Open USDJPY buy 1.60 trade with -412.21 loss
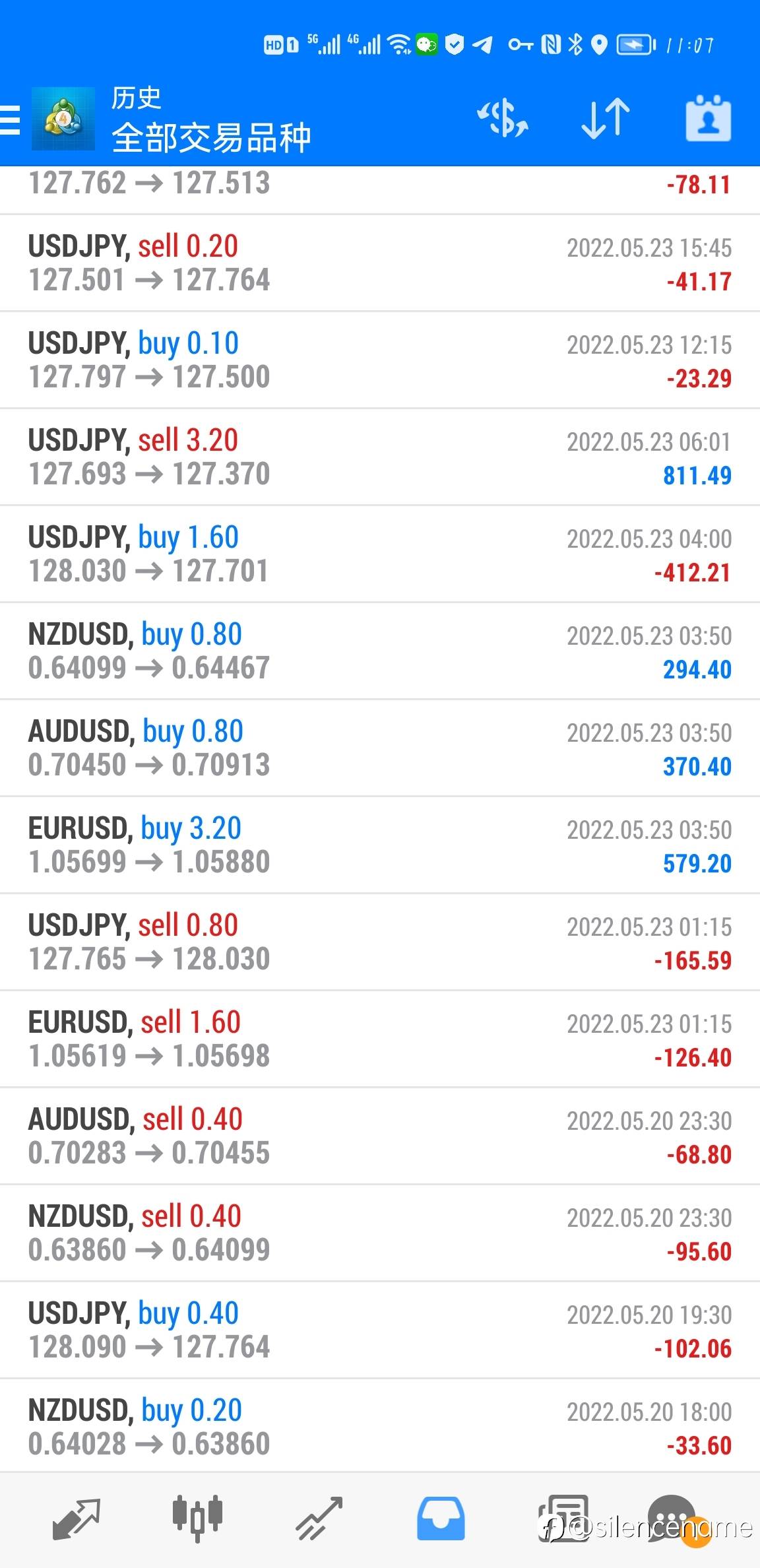760x1568 pixels. 380,554
